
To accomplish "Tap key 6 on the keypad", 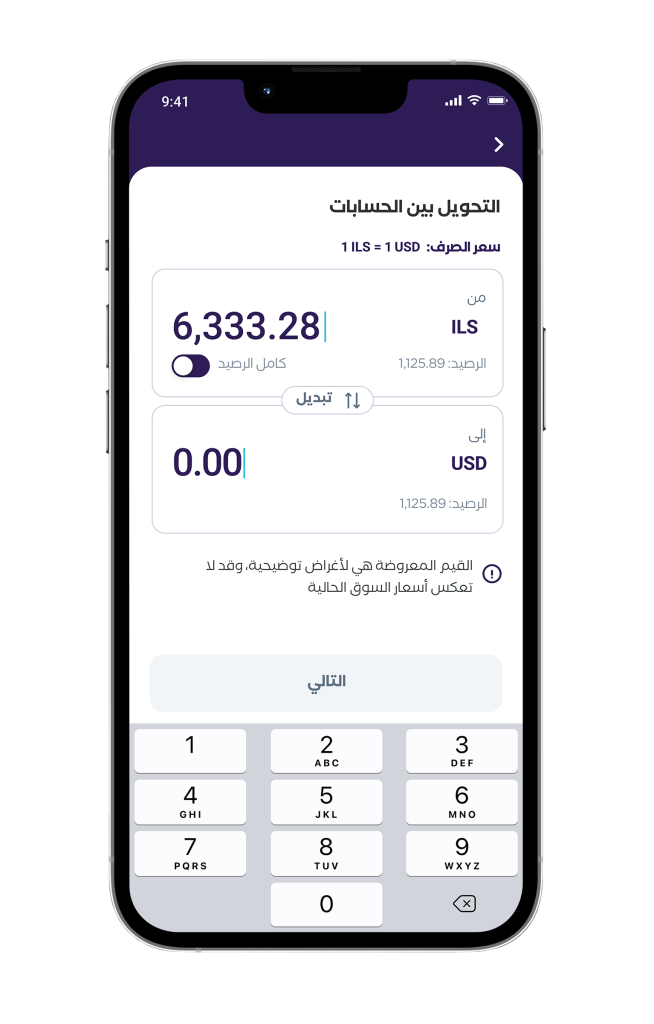I will coord(462,801).
